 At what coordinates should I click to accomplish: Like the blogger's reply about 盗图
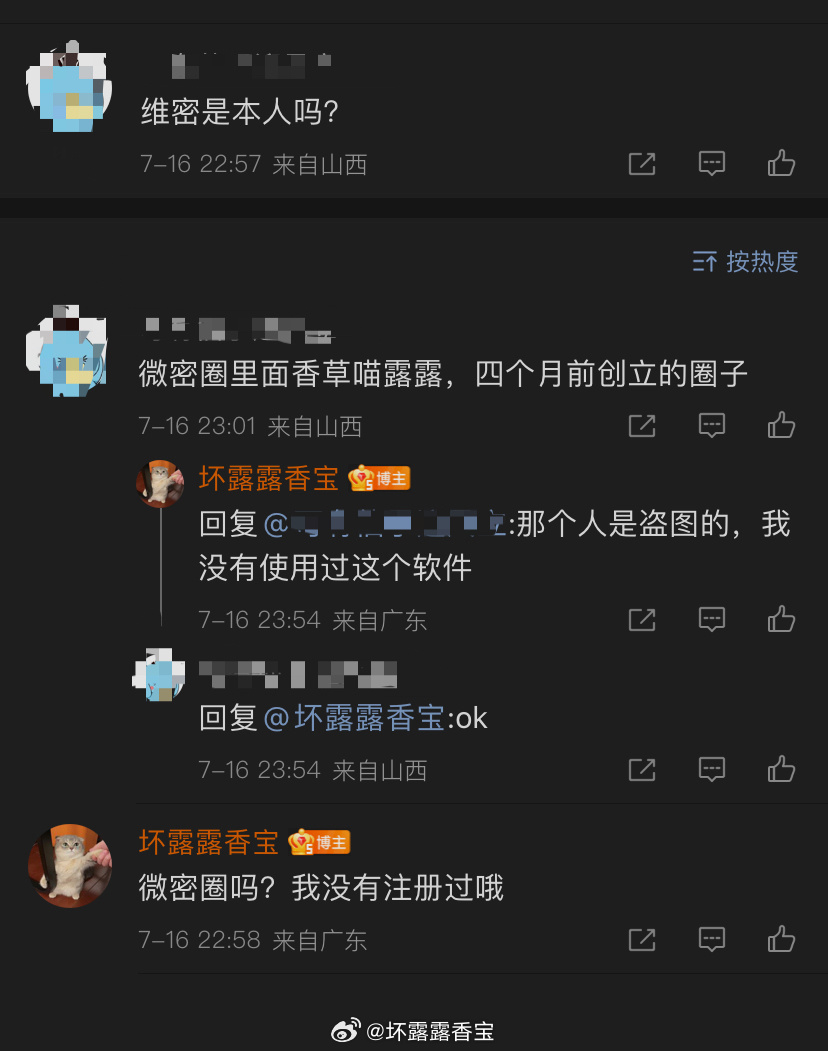click(781, 619)
